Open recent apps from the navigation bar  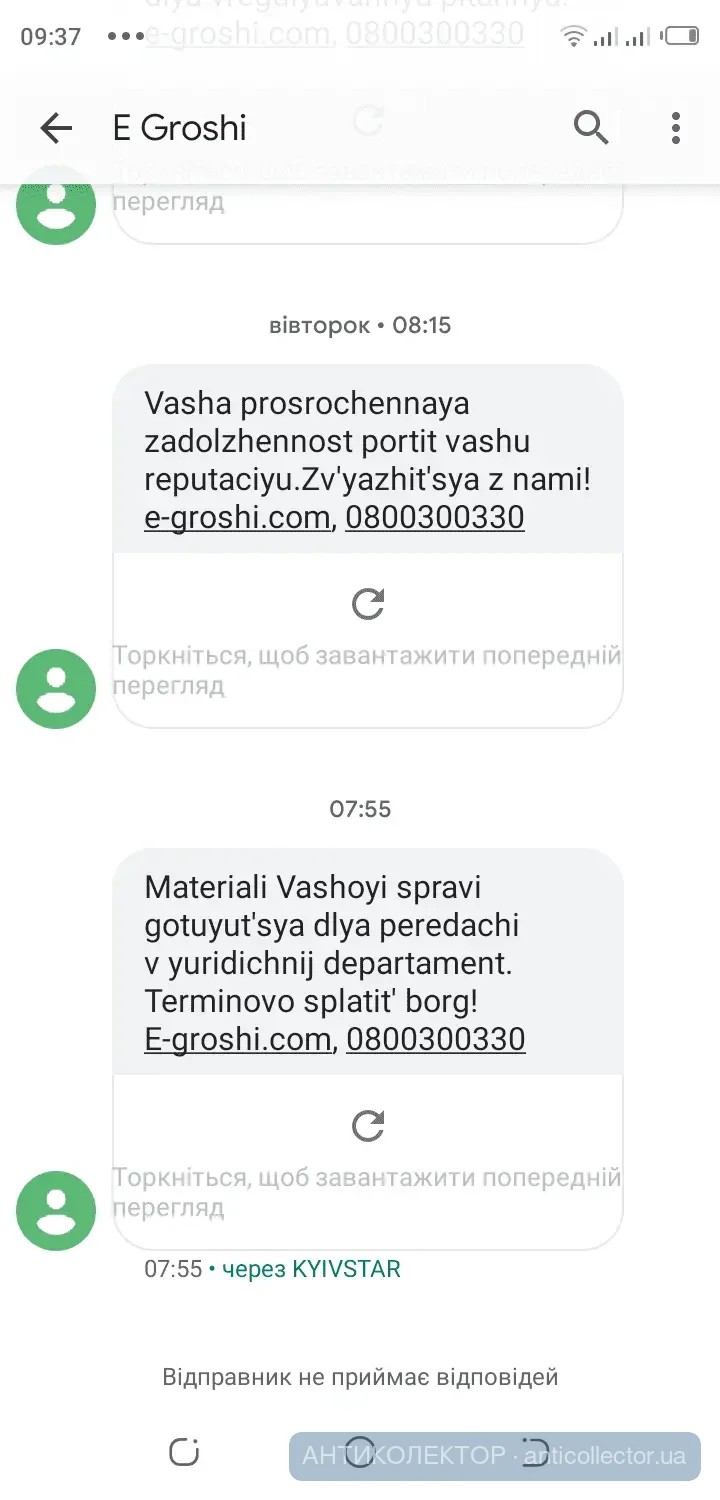coord(184,1452)
